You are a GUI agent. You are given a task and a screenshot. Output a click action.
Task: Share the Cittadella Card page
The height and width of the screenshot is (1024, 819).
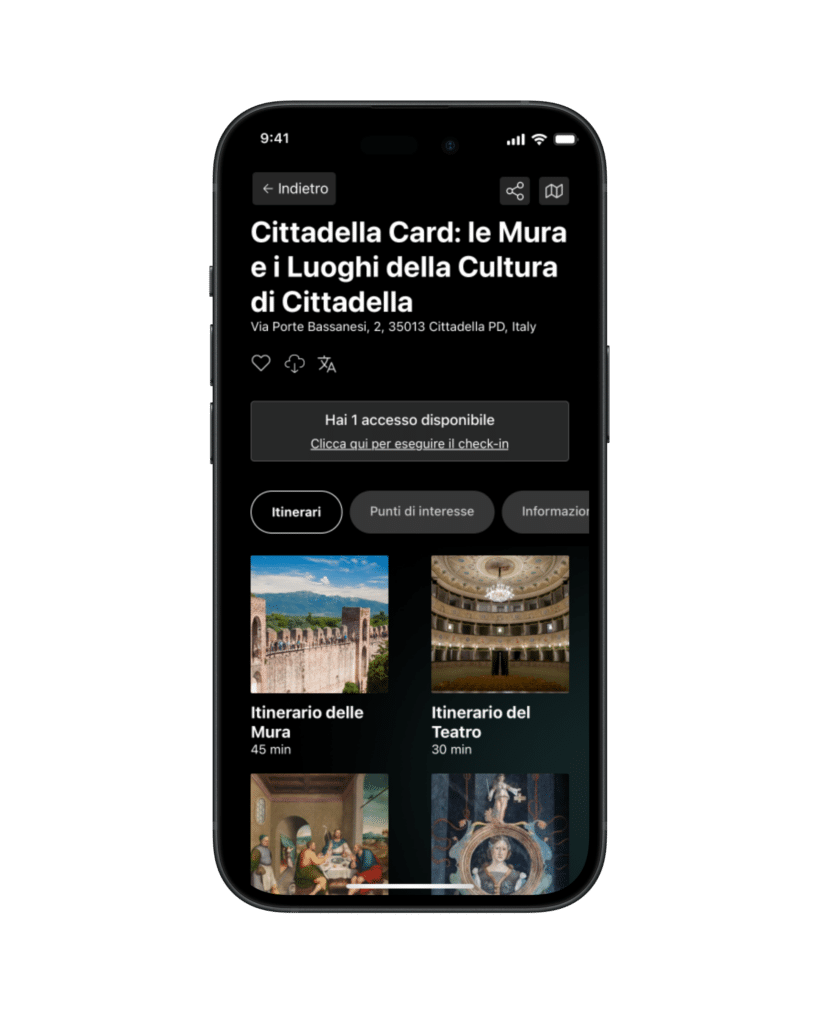coord(515,191)
